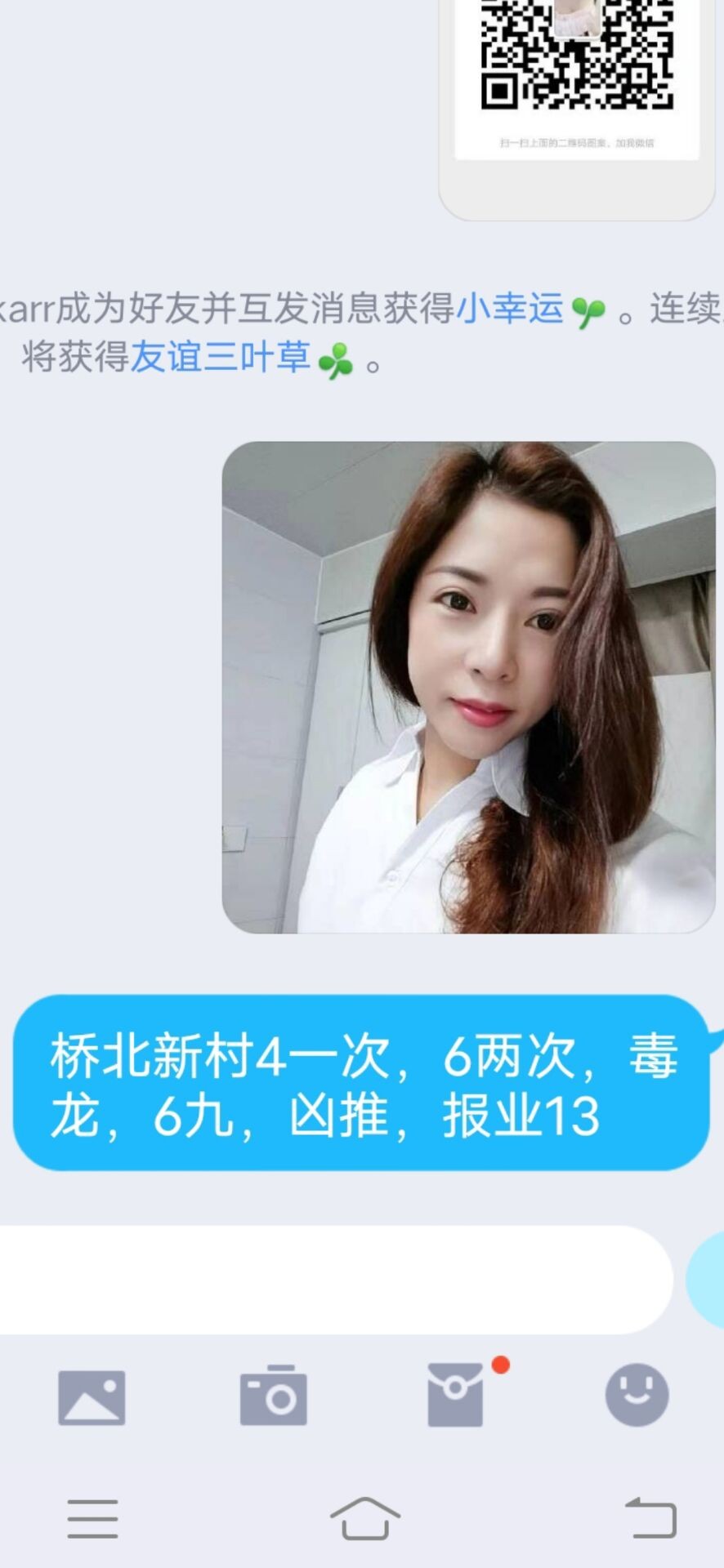Go to the system home screen
The height and width of the screenshot is (1568, 724).
click(364, 1519)
